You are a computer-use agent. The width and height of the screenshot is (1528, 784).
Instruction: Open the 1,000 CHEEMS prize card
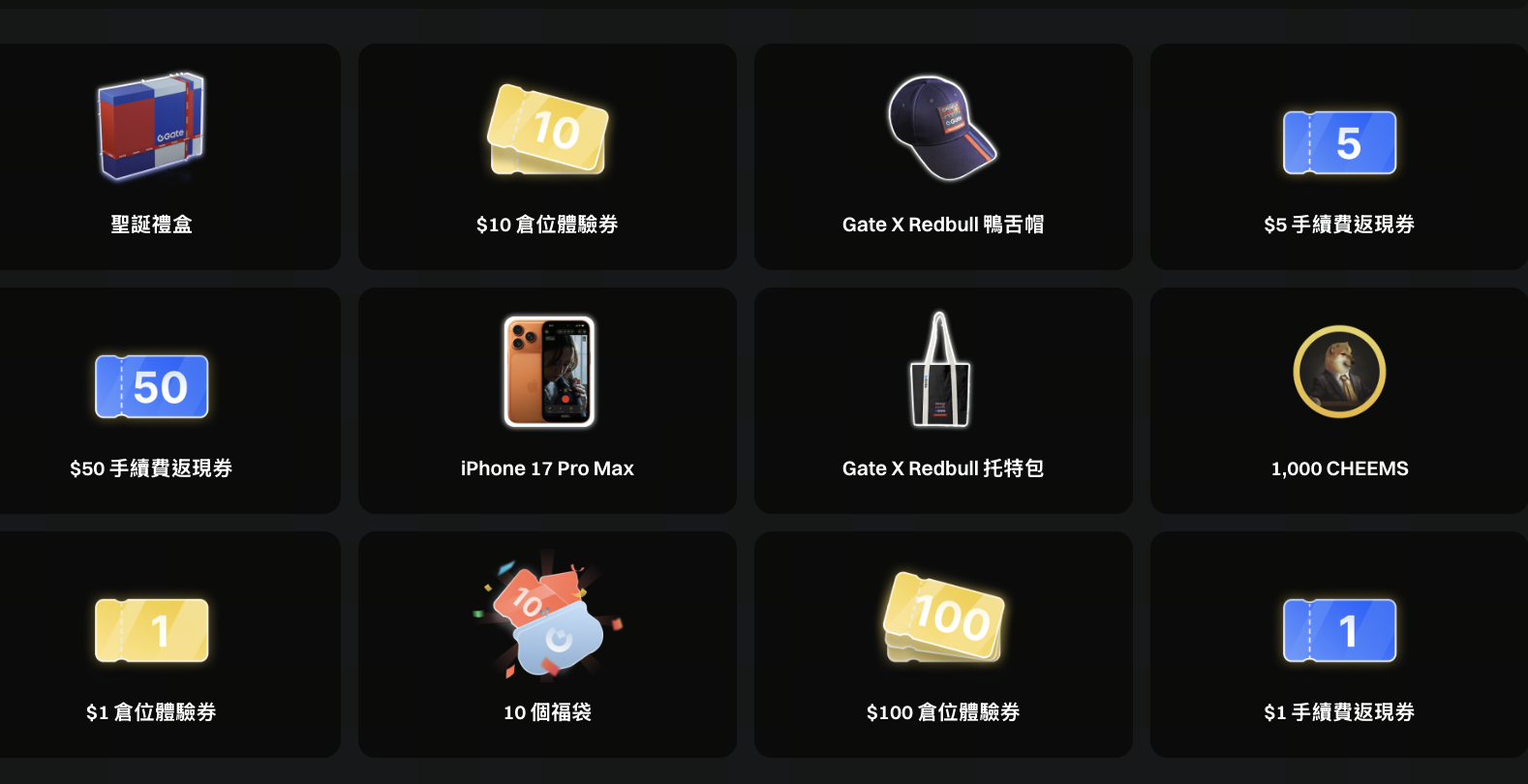click(x=1339, y=401)
